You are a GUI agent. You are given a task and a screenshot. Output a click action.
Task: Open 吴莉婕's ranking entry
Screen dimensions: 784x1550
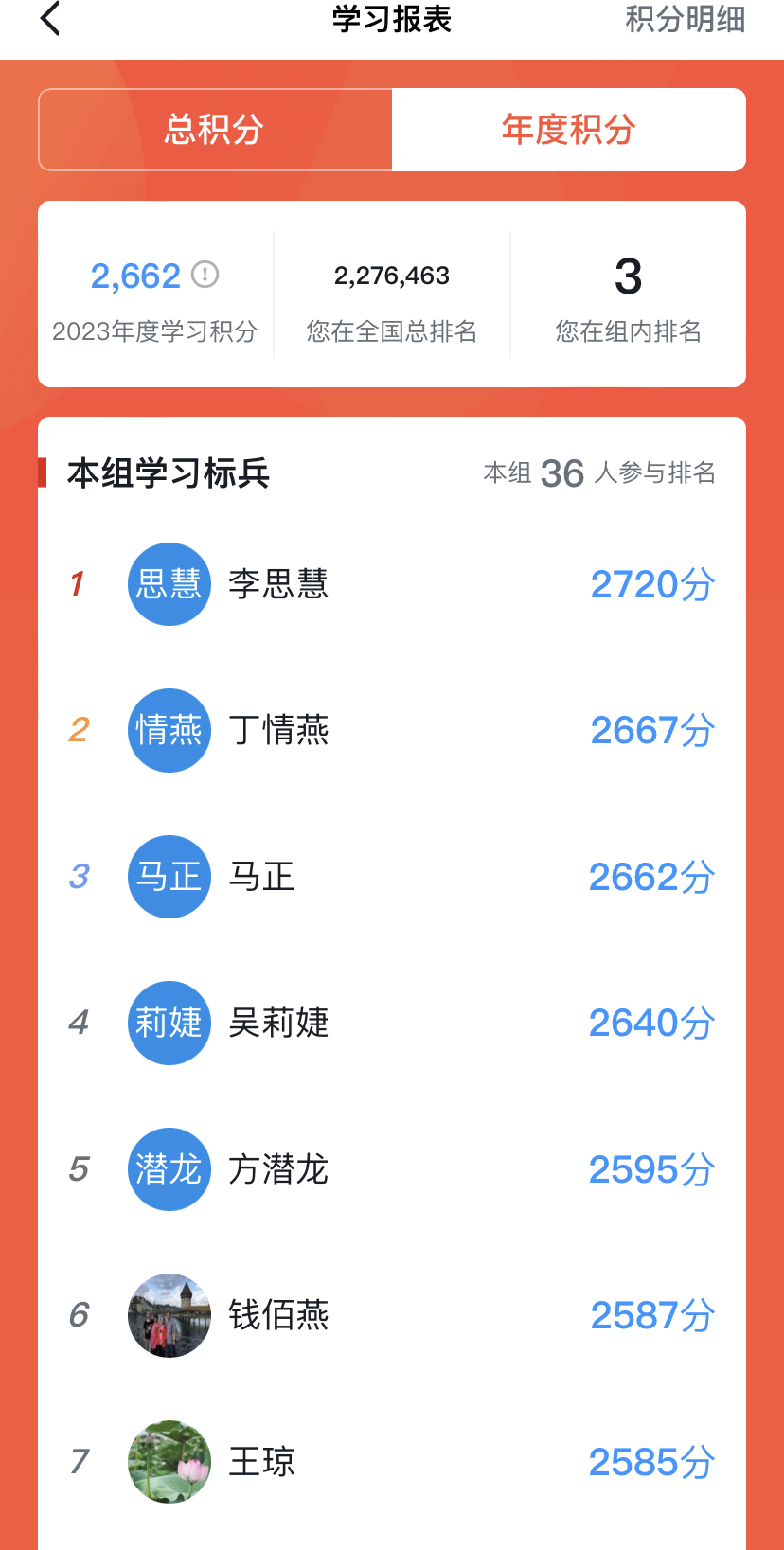coord(392,1023)
